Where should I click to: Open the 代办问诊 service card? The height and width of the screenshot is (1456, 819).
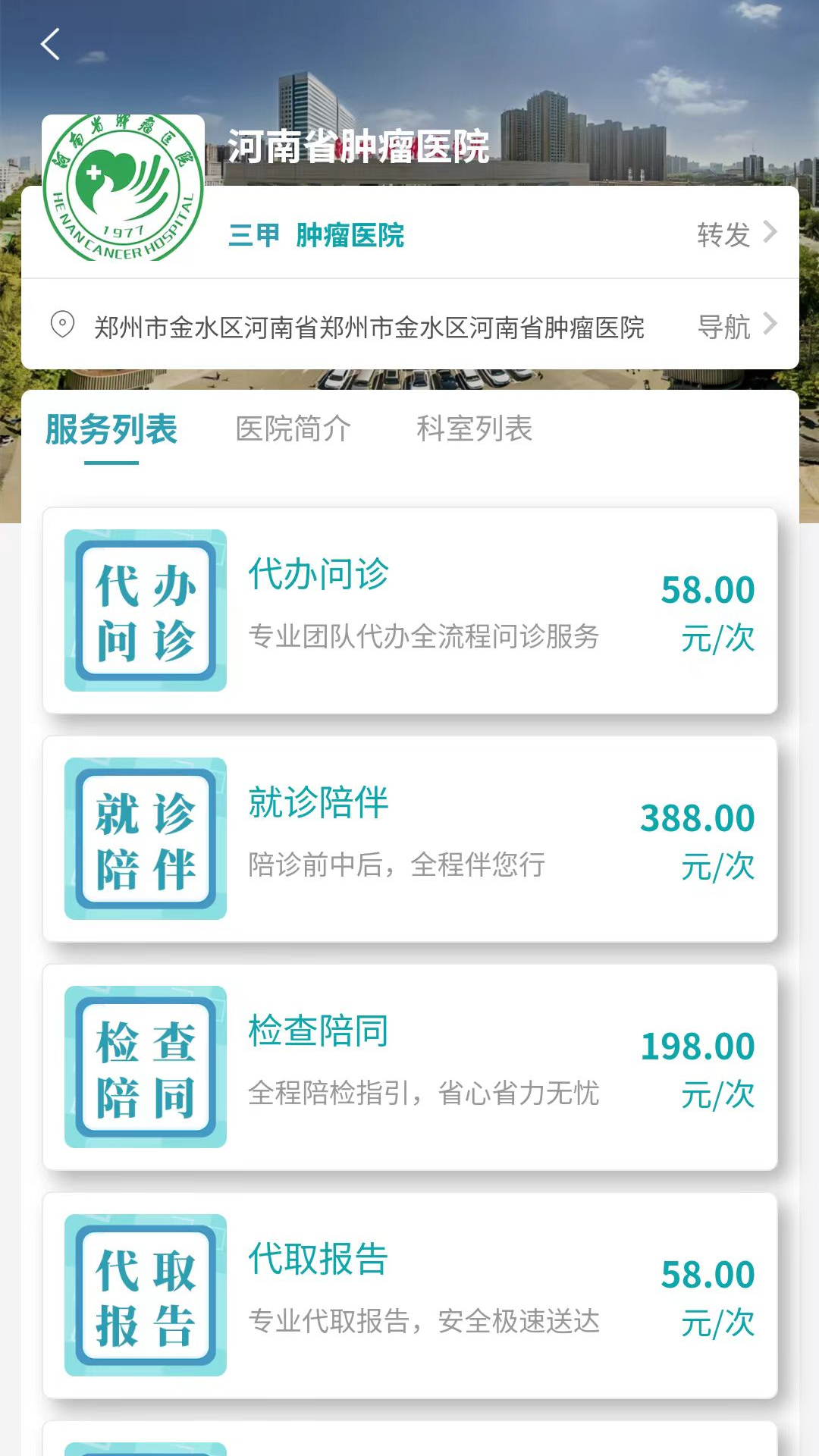409,610
